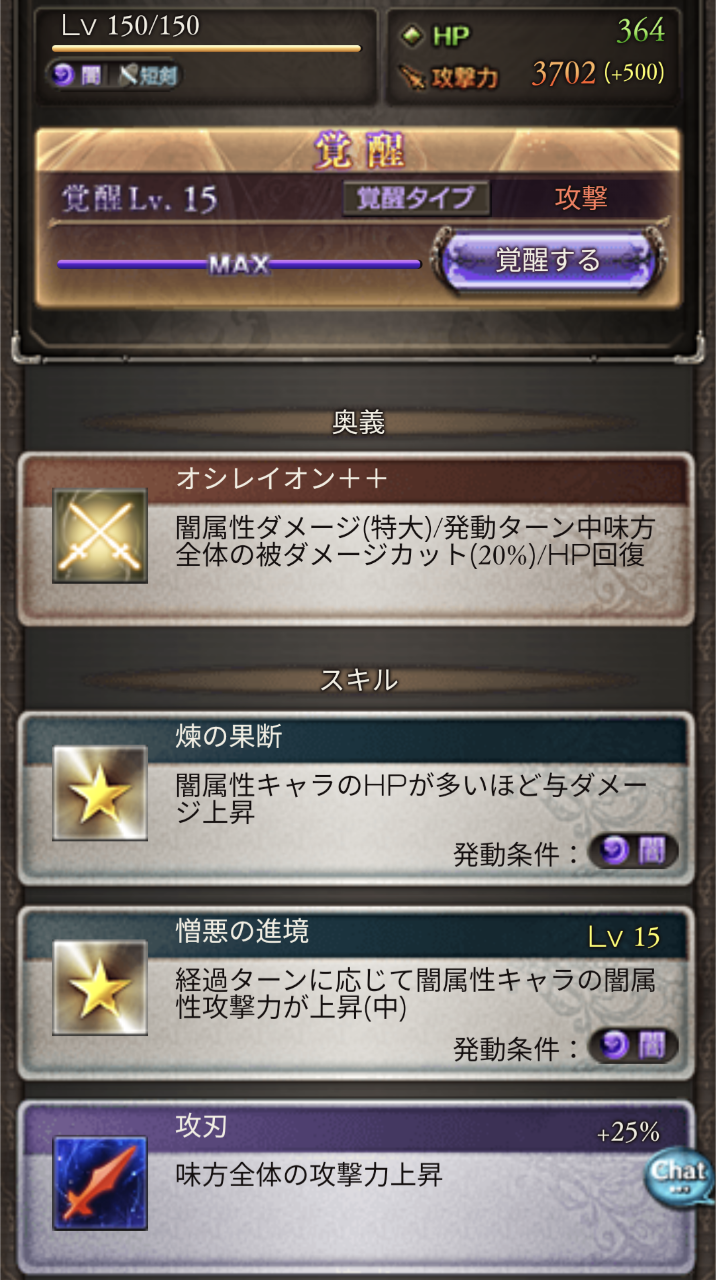Open the オシレイオン++ charge attack card
The width and height of the screenshot is (716, 1280).
(356, 539)
